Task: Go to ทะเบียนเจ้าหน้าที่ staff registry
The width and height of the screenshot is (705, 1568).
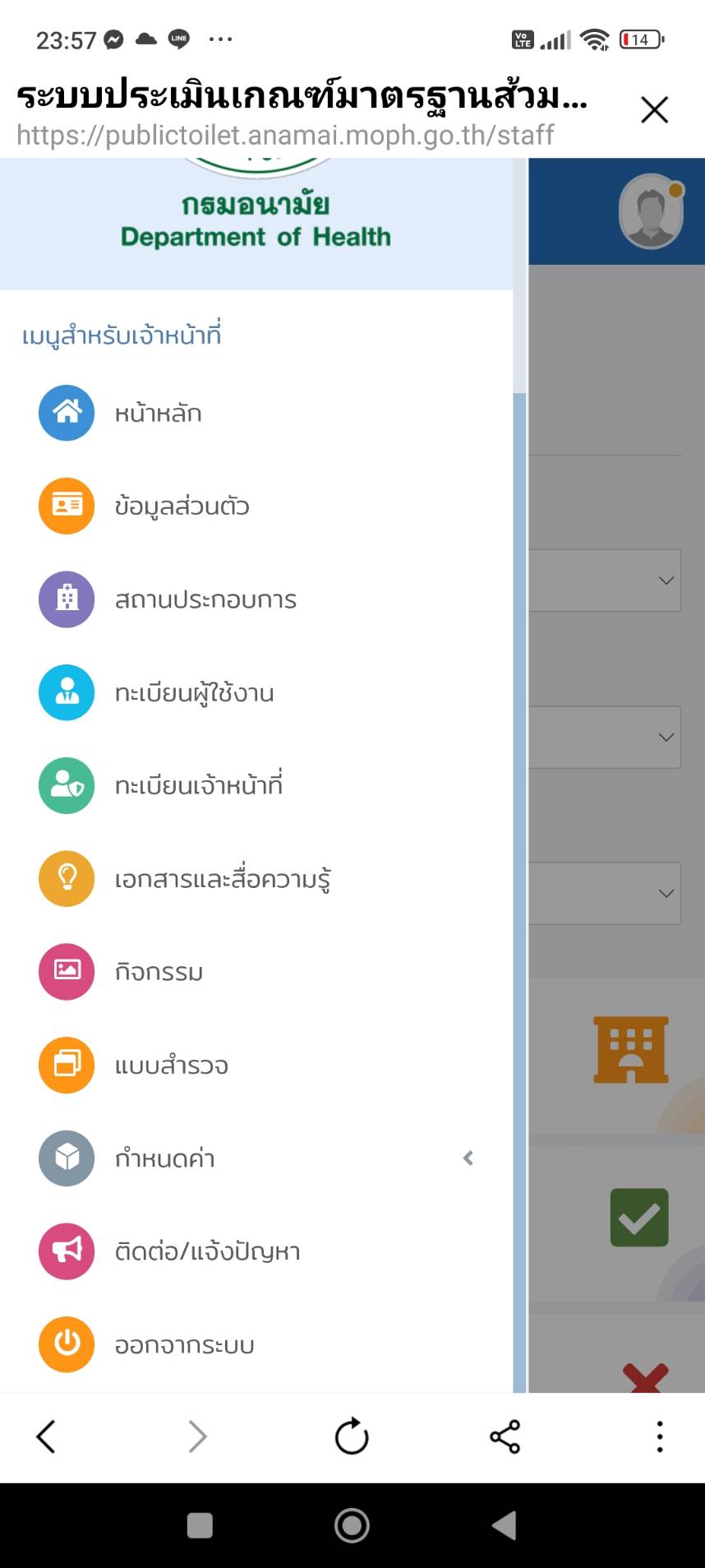Action: (256, 785)
